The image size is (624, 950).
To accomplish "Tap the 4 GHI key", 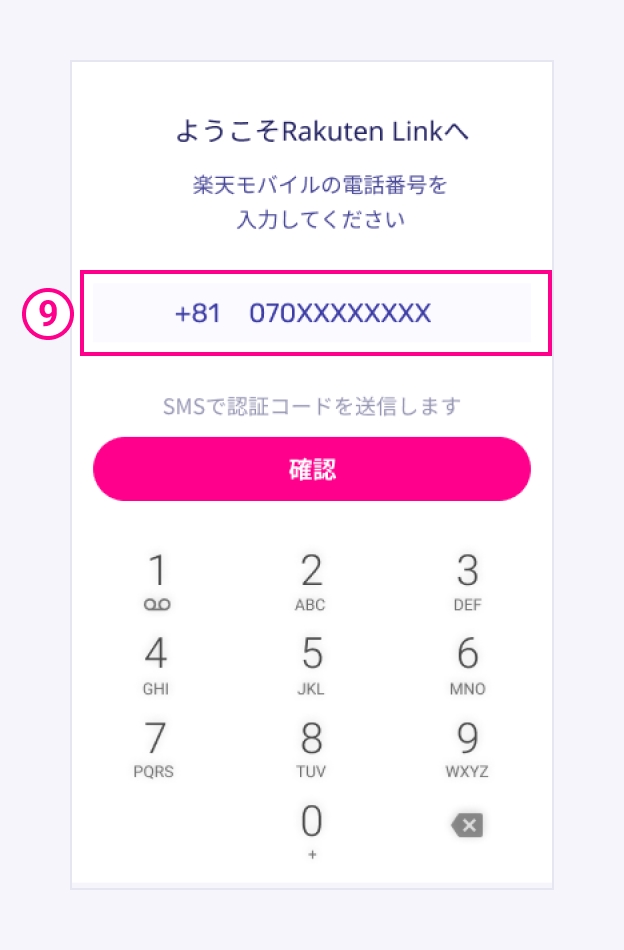I will click(157, 664).
